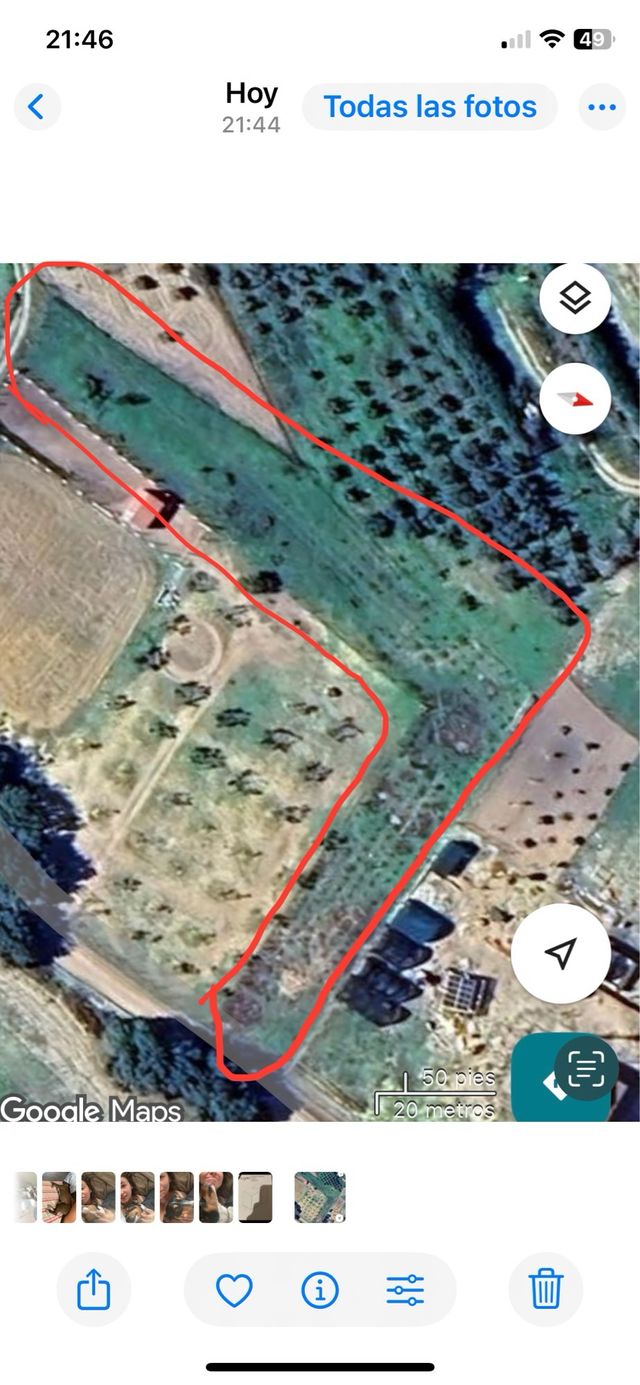The image size is (640, 1385).
Task: Mark the photo as favorite with the heart
Action: click(x=234, y=1291)
